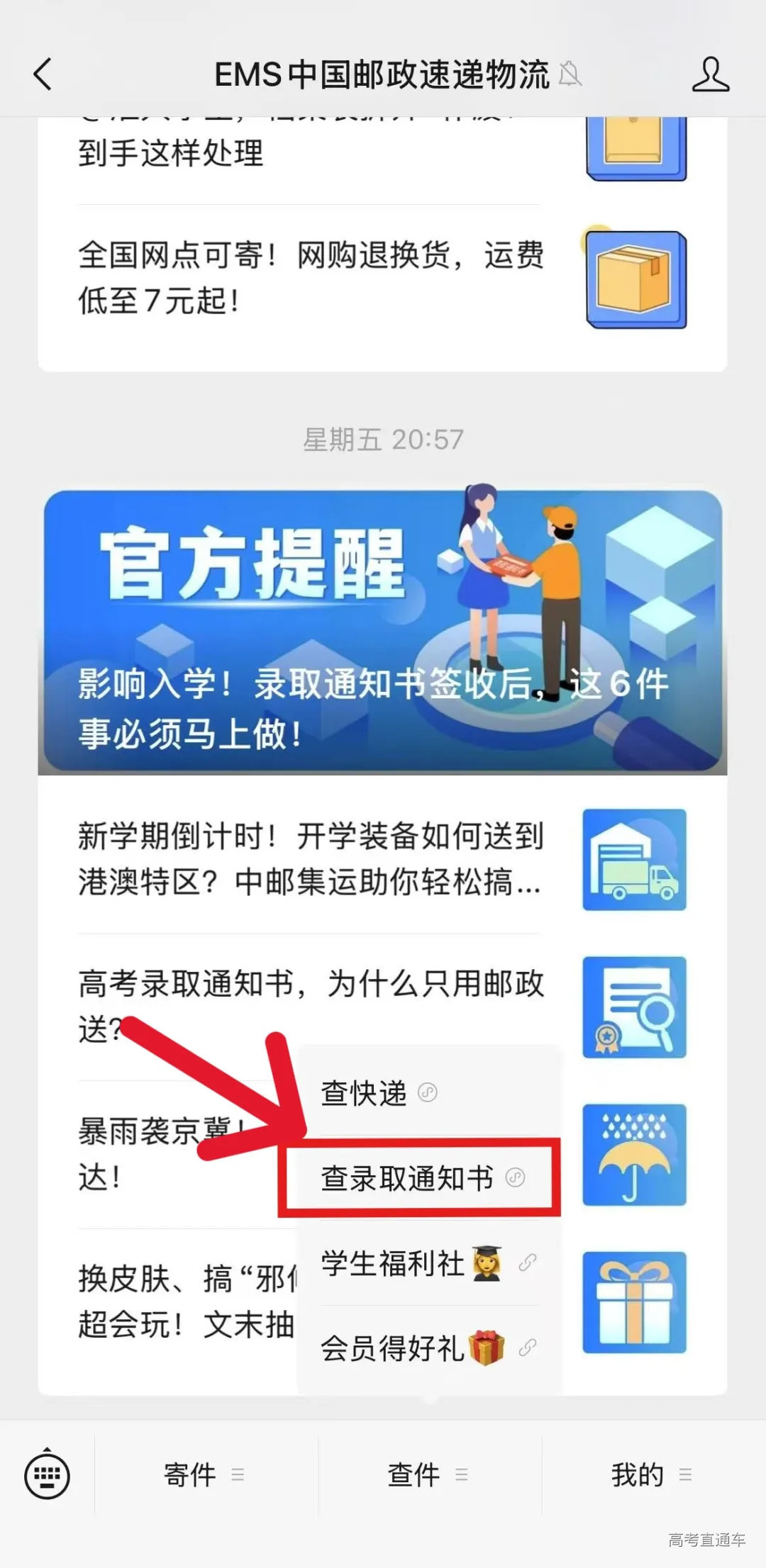Click the yellow parcel box thumbnail
The image size is (766, 1568).
coord(635,280)
